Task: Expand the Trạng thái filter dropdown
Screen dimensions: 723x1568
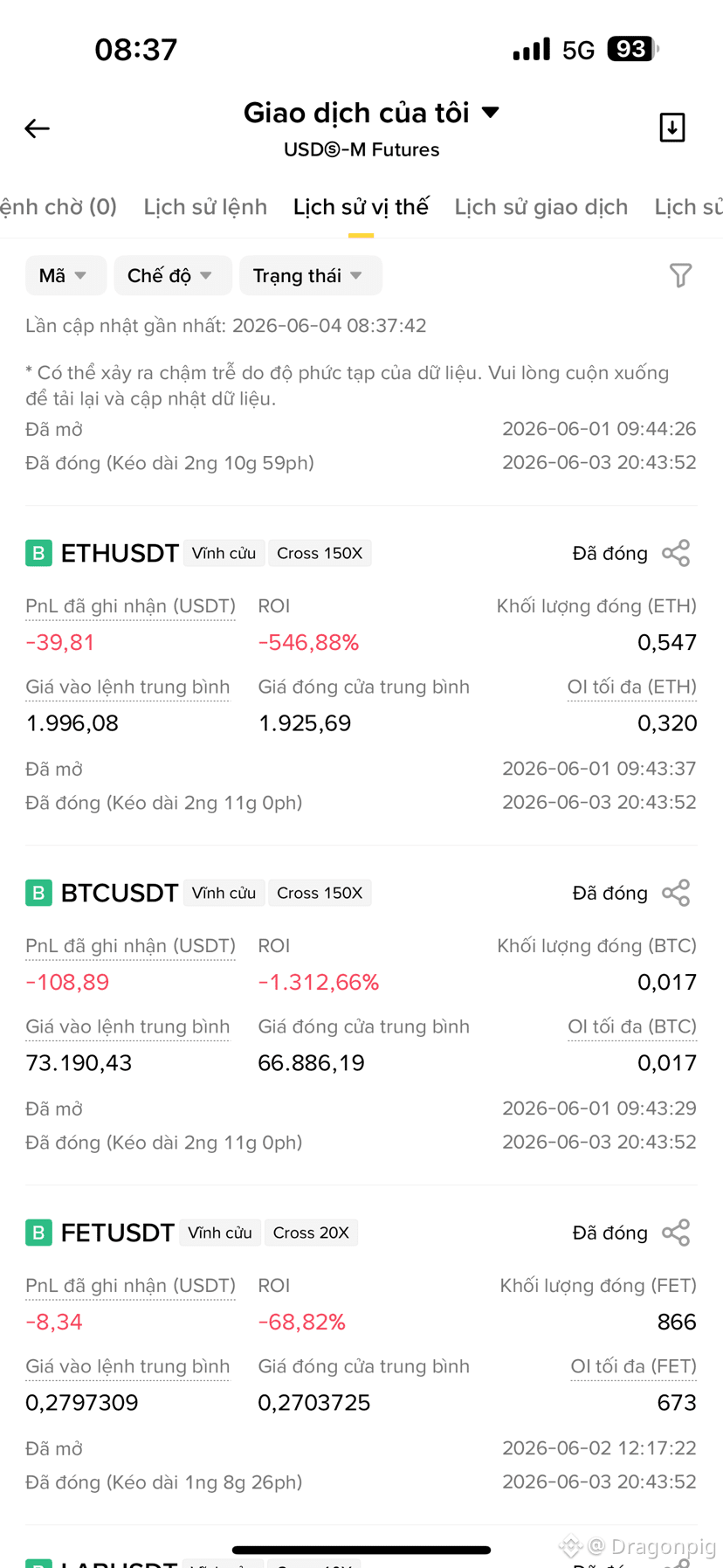Action: 310,276
